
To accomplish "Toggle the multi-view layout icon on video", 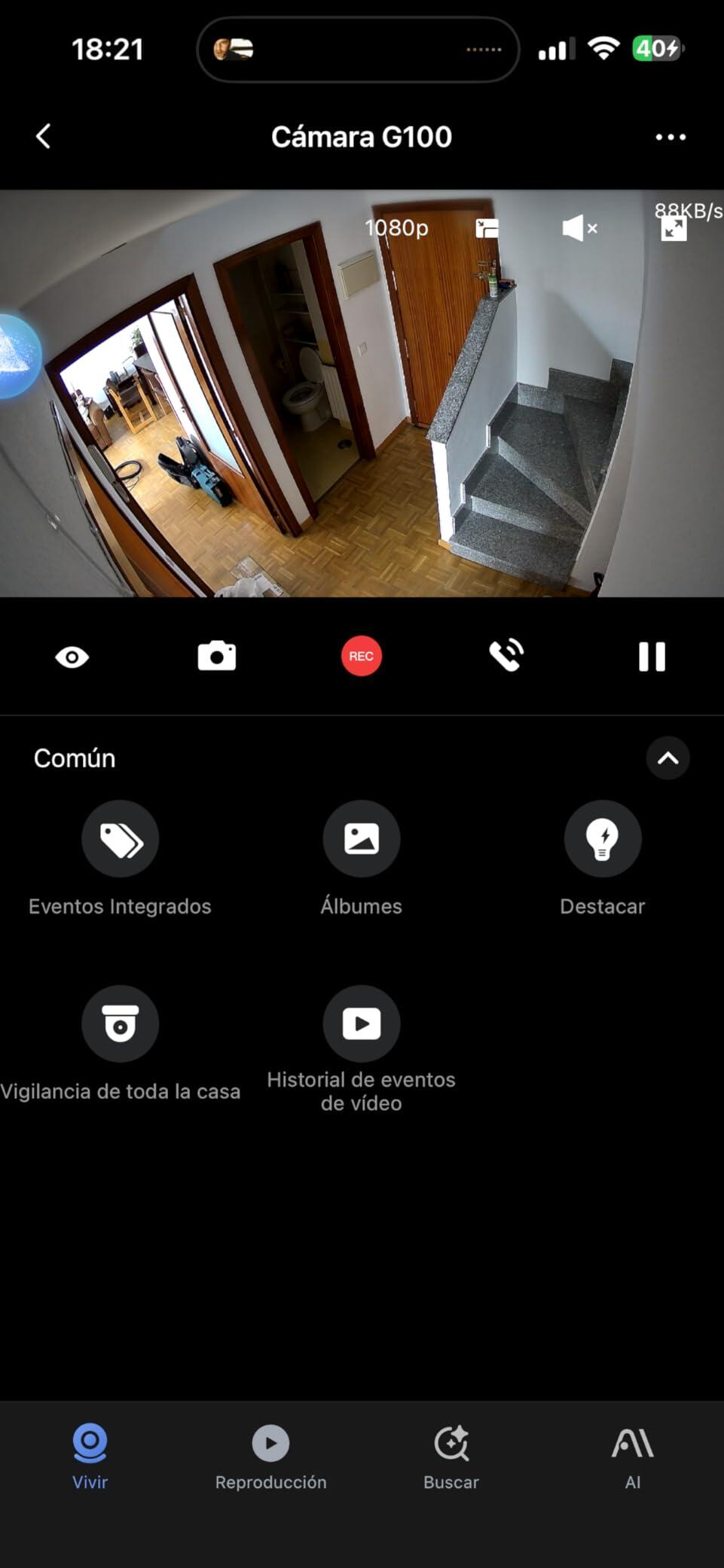I will click(487, 228).
